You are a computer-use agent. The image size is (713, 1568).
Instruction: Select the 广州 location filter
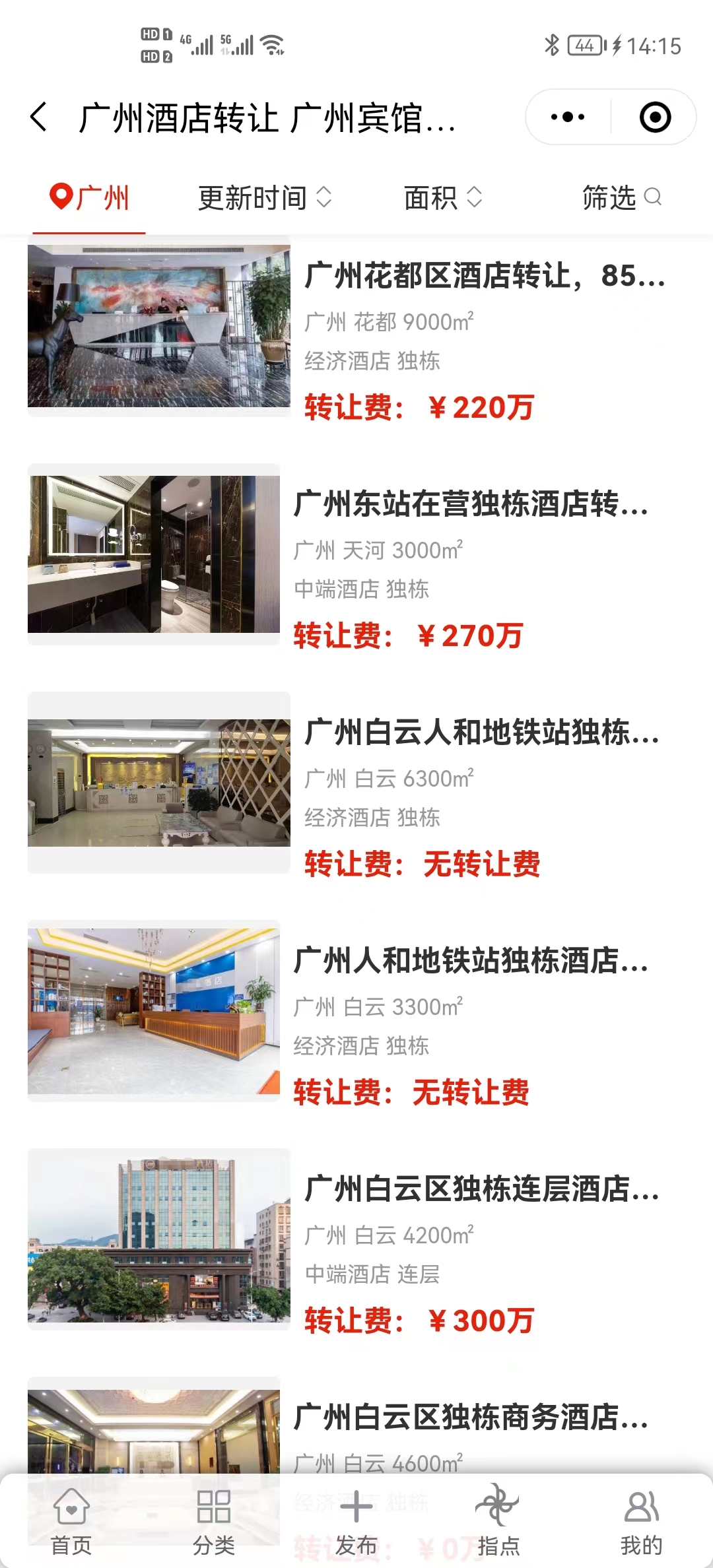(90, 198)
